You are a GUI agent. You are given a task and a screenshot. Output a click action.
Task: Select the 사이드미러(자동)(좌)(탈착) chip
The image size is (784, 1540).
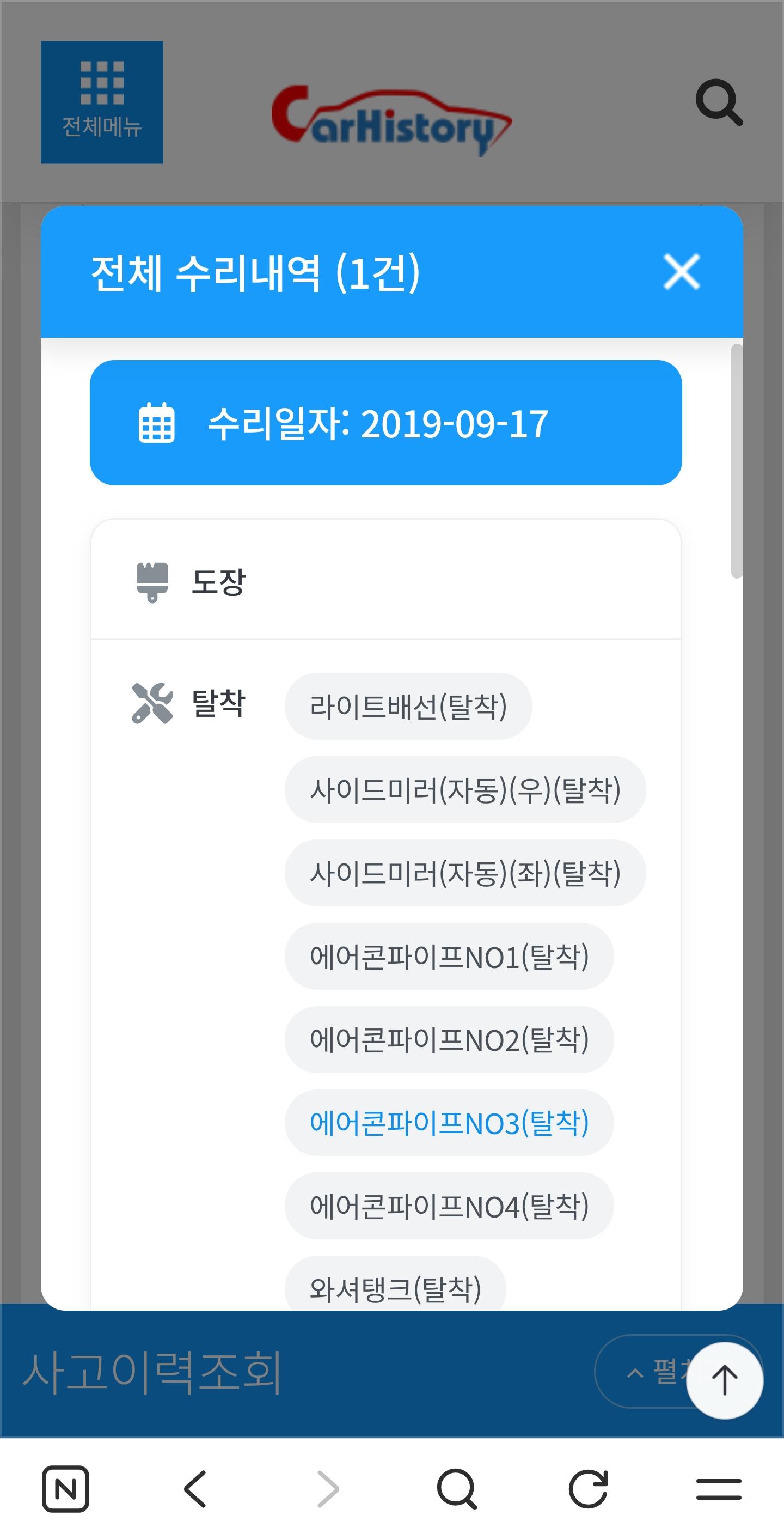click(465, 873)
